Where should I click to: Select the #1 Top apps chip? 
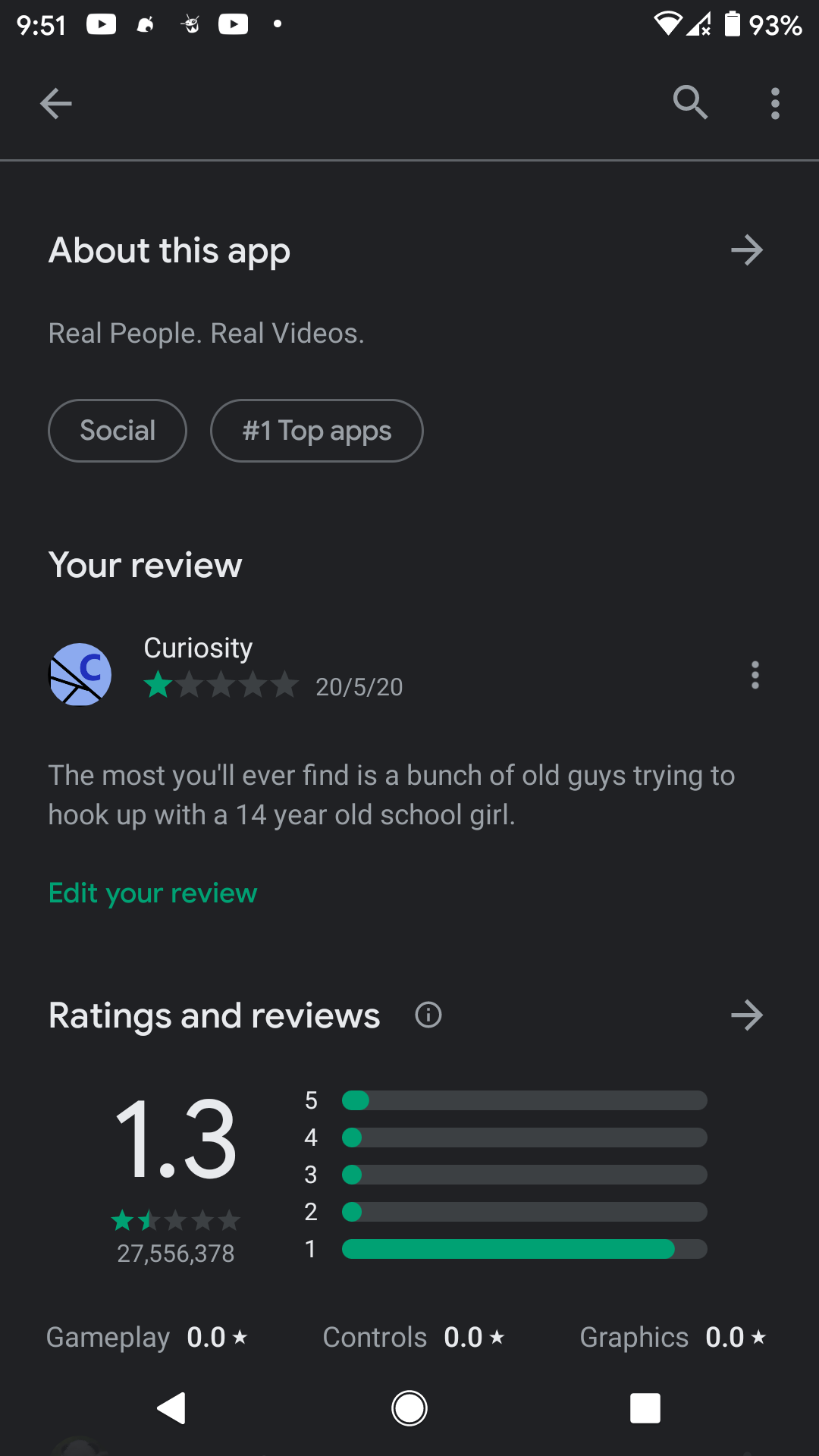click(x=316, y=430)
